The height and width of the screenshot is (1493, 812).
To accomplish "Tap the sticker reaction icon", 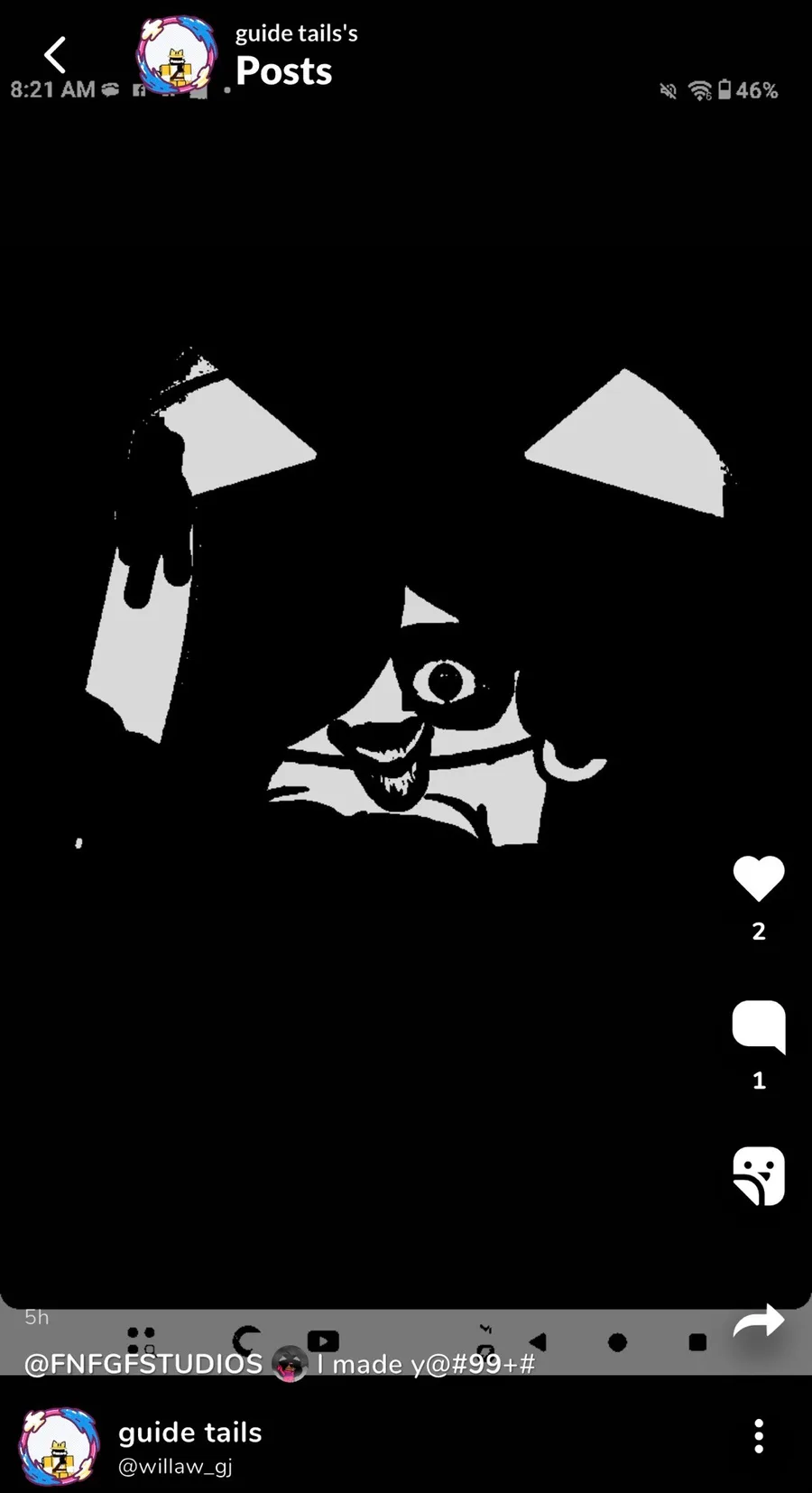I will [x=758, y=1176].
